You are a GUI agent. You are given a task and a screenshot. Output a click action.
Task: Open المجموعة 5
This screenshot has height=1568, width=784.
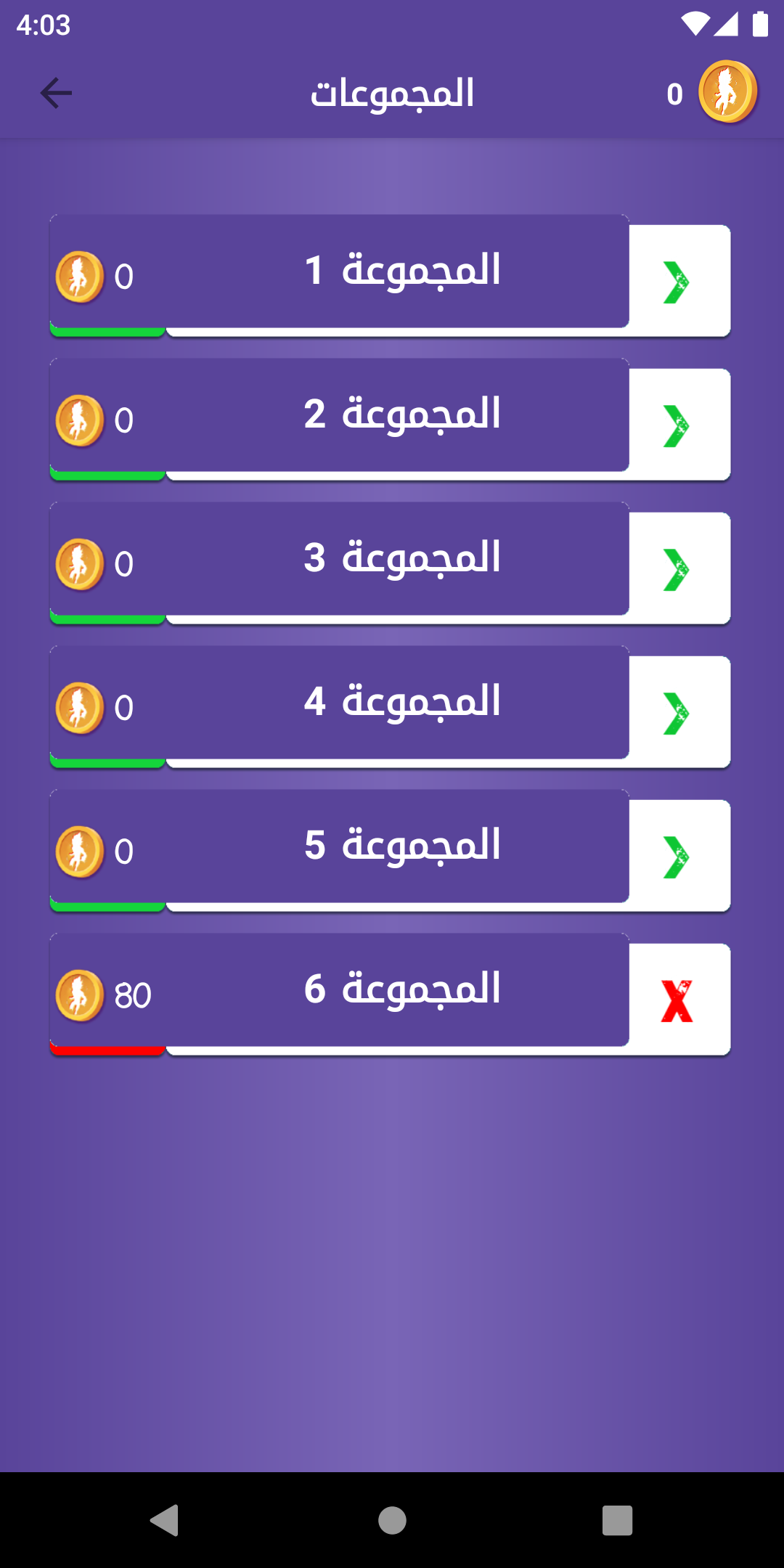pos(390,849)
